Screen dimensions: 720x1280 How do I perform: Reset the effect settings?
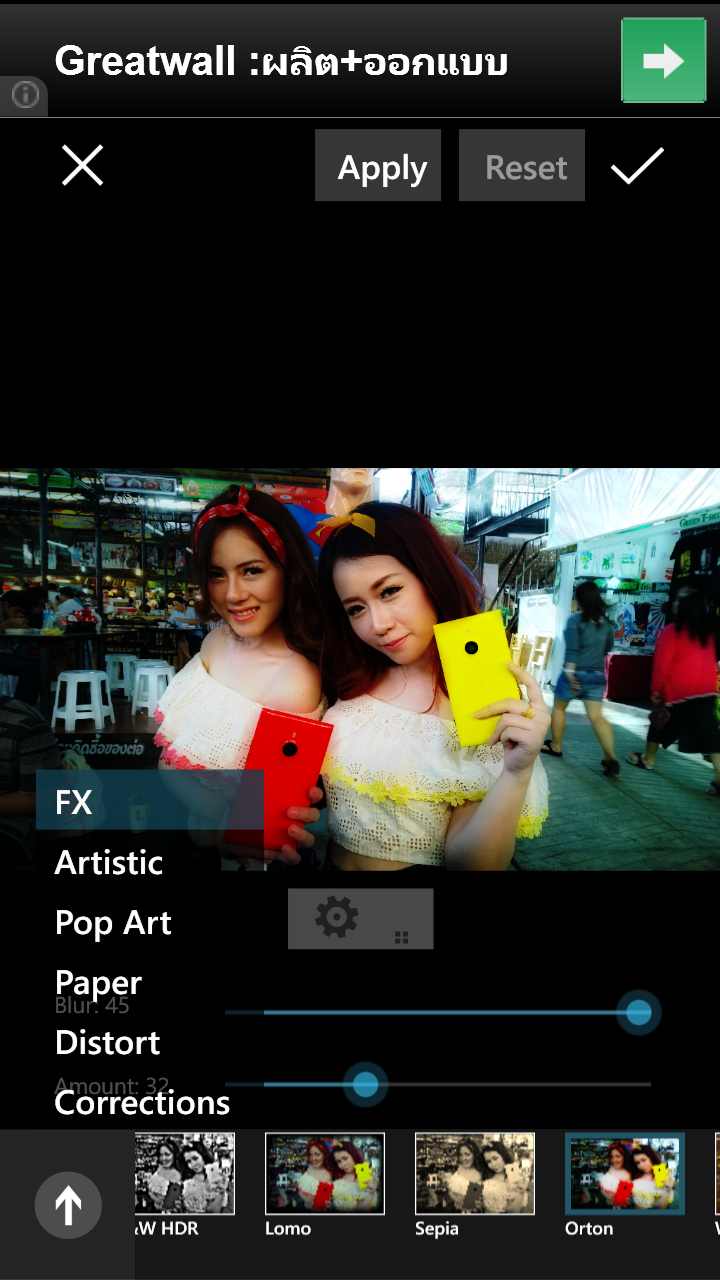[x=522, y=166]
